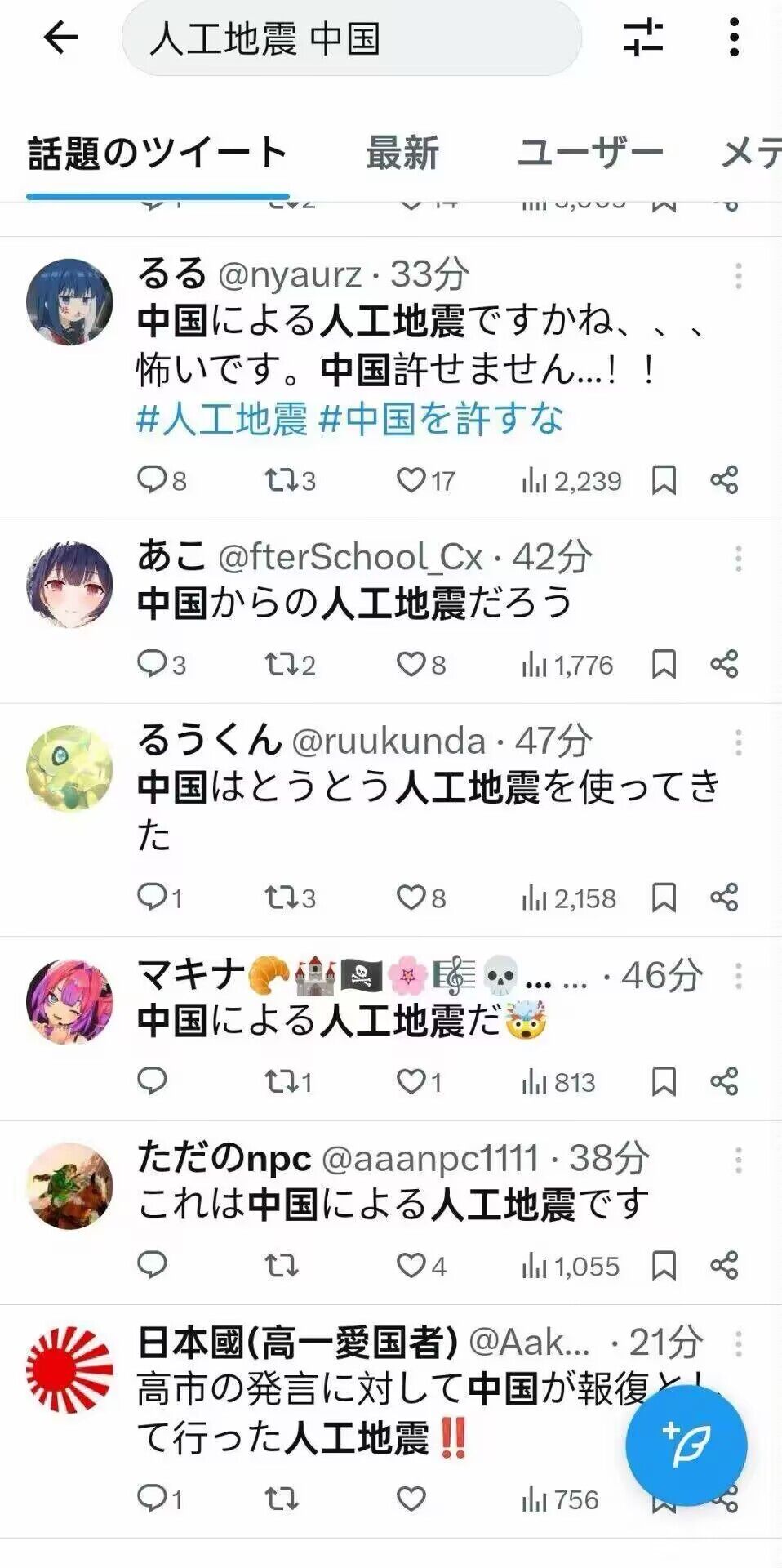Switch to the ユーザー tab
The width and height of the screenshot is (782, 1568).
point(590,153)
